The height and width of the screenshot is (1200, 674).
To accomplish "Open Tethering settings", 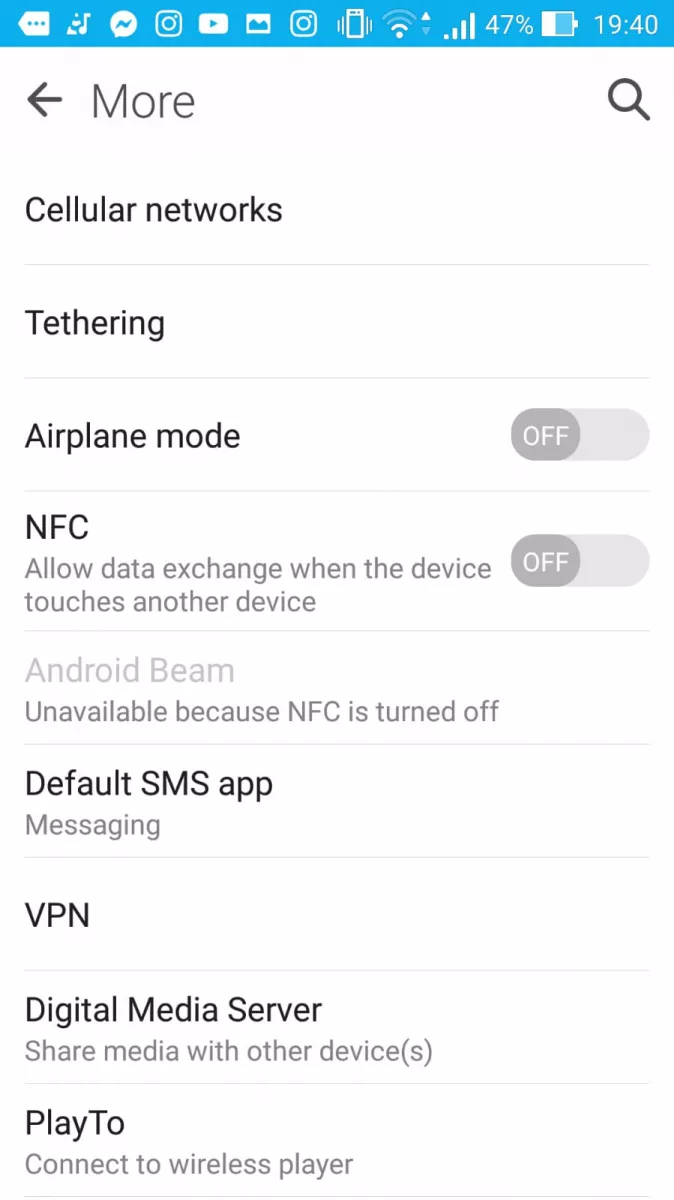I will pos(337,322).
